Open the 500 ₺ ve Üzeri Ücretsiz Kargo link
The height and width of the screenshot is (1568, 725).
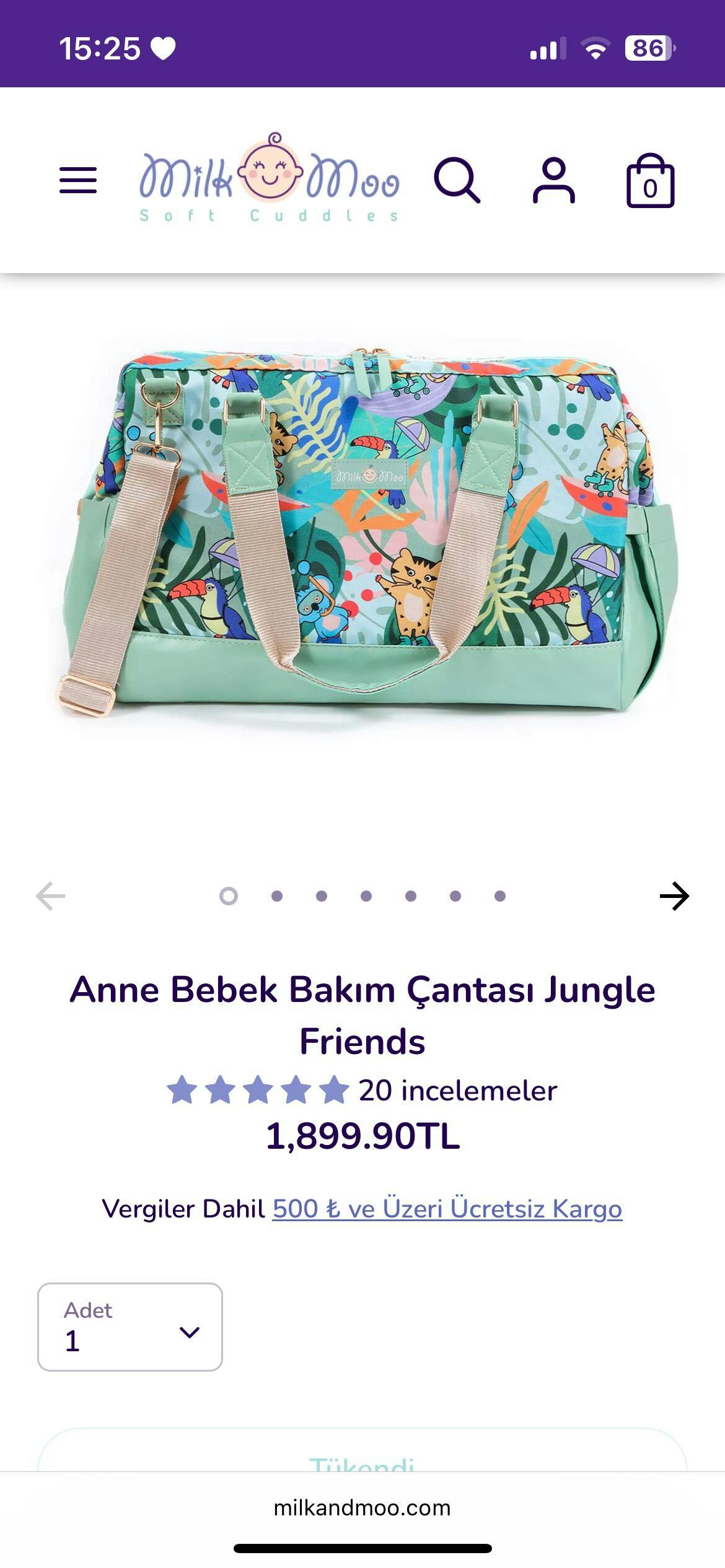click(447, 1209)
